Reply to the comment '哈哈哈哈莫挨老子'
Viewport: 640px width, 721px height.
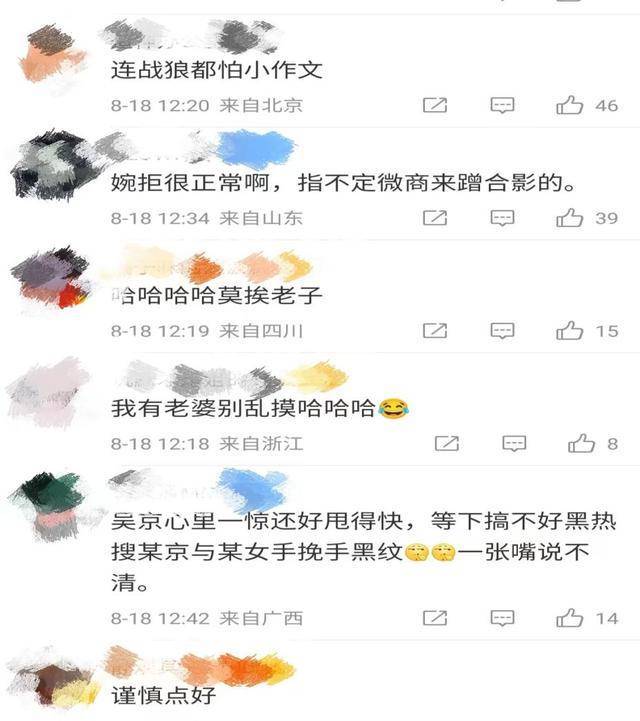click(x=503, y=330)
